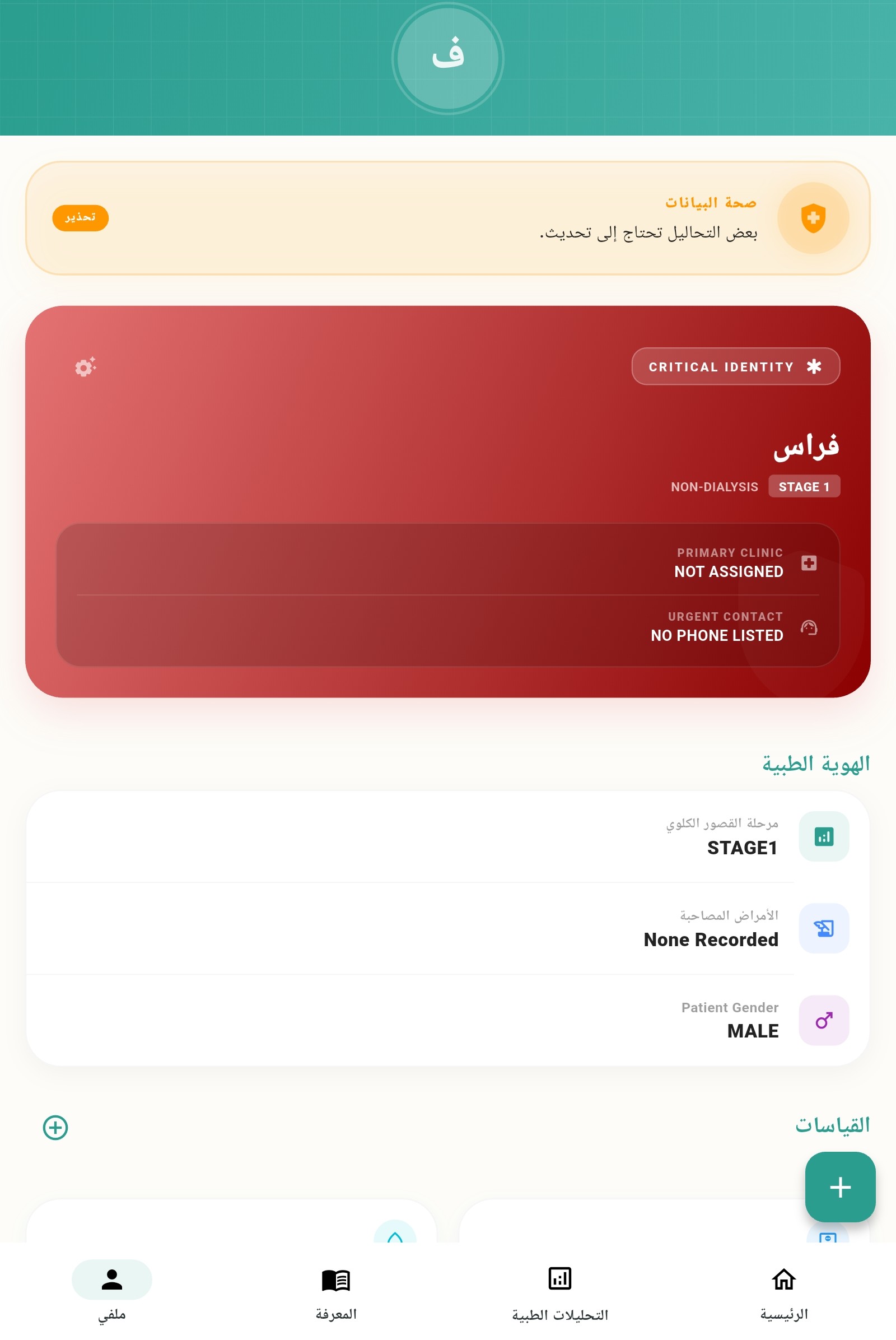Open the Patient Gender row

pyautogui.click(x=447, y=1020)
